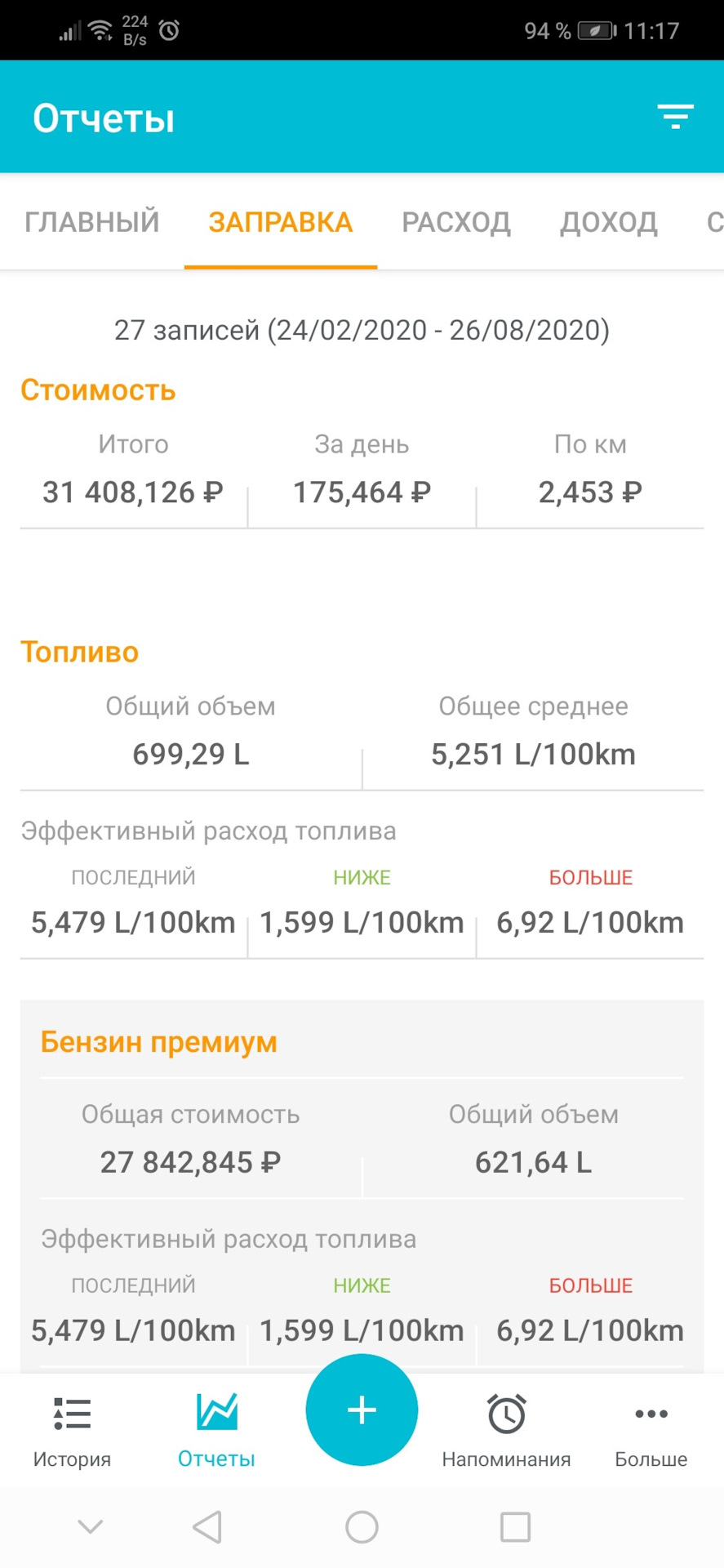Switch to the ГЛАВНЫЙ tab
Screen dimensions: 724x1568
[92, 222]
